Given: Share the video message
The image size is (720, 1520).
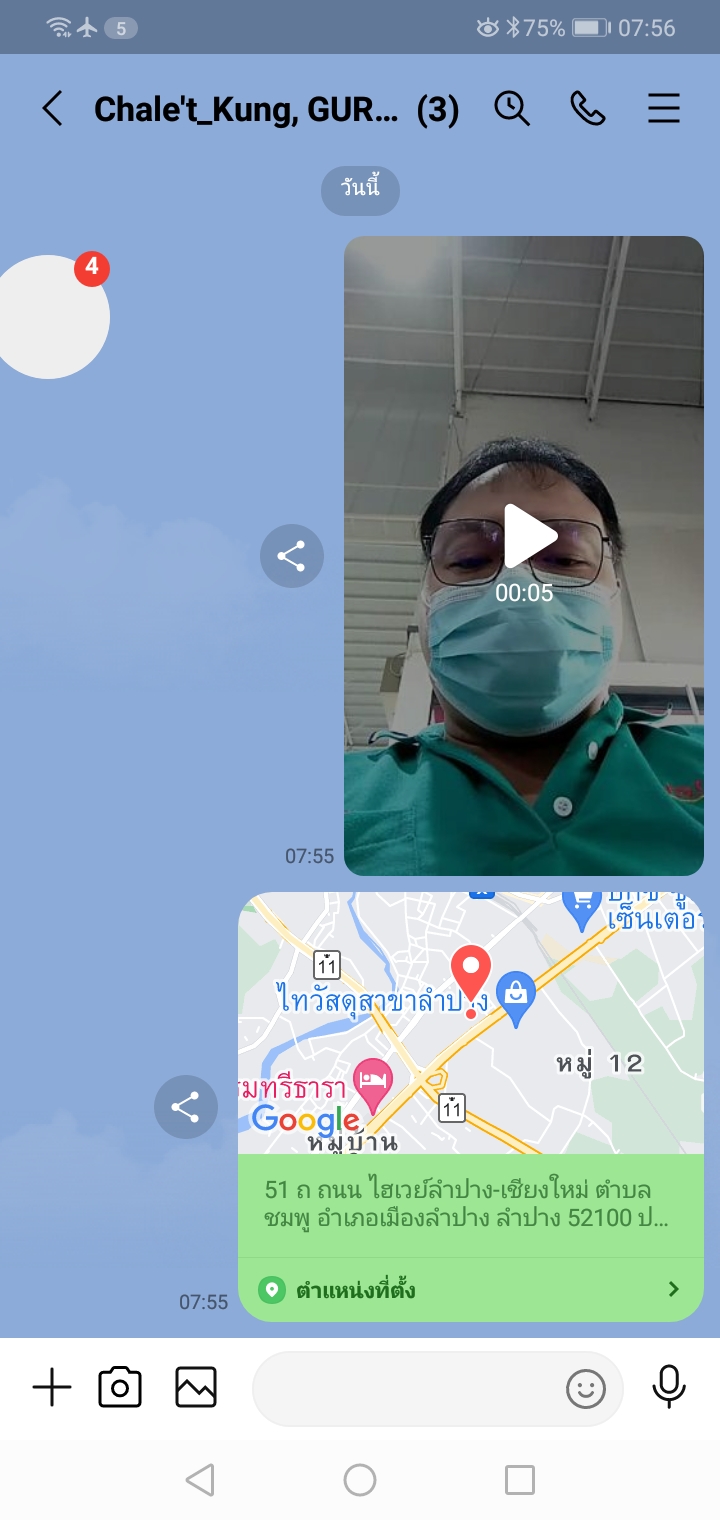Looking at the screenshot, I should (291, 556).
